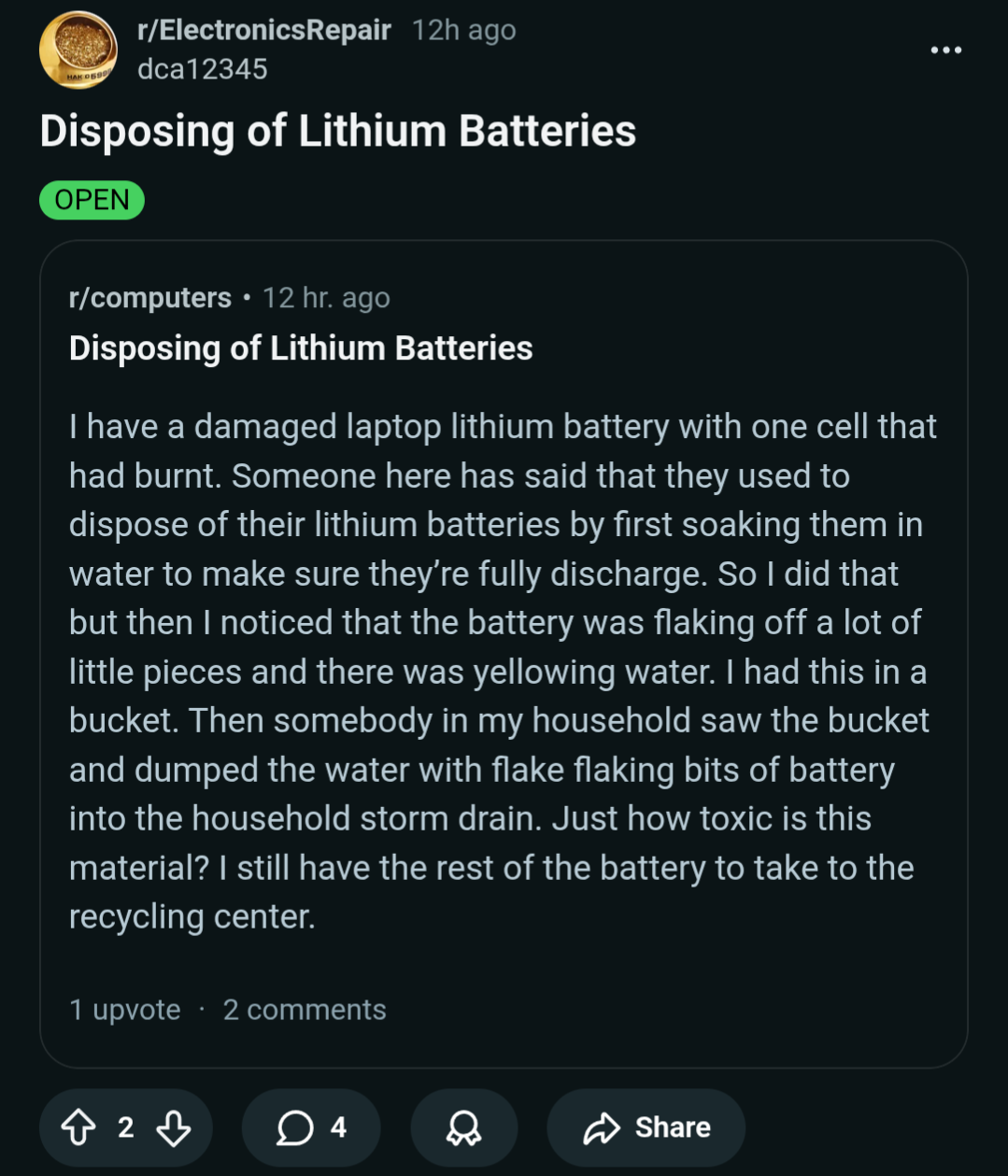Share this post
1008x1176 pixels.
point(646,1127)
